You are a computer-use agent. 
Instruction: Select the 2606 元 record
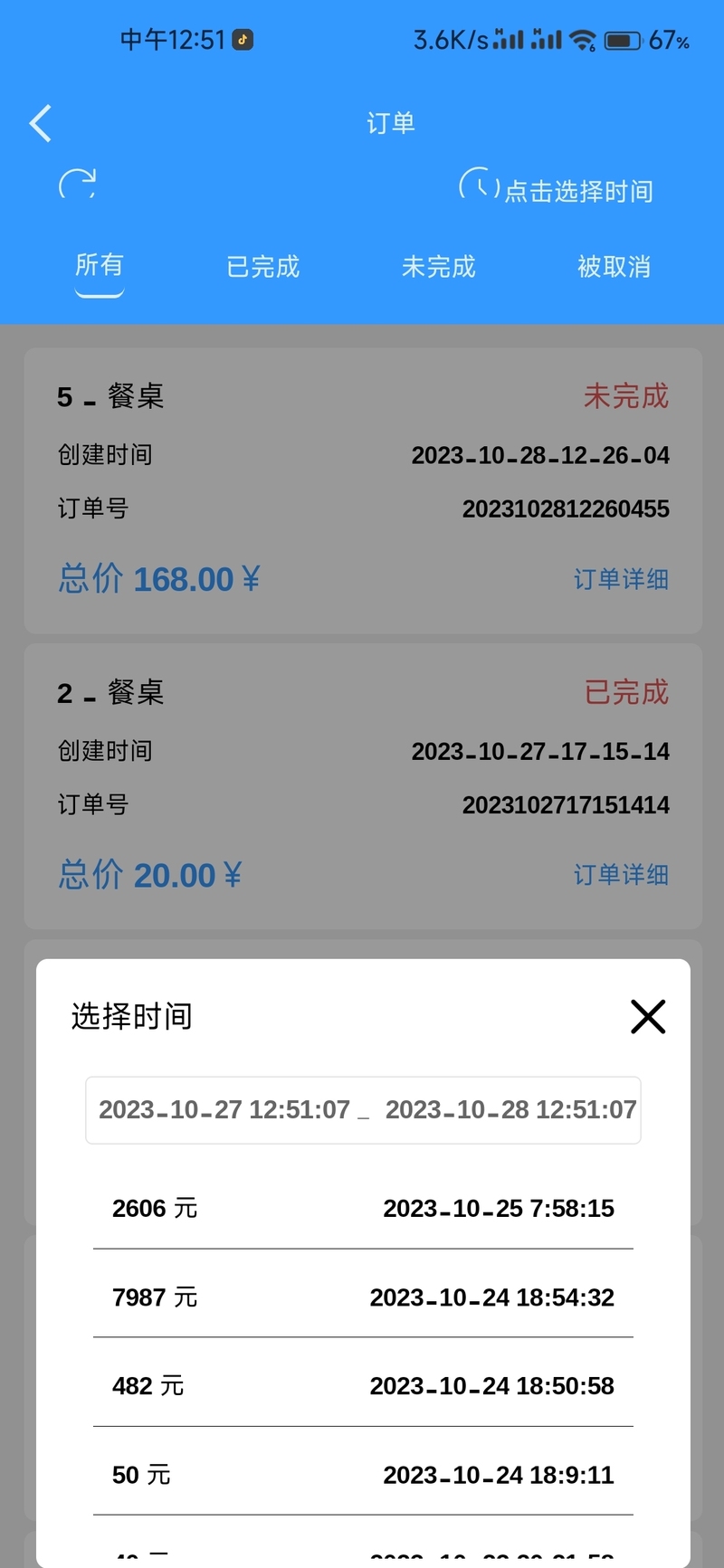(363, 1208)
